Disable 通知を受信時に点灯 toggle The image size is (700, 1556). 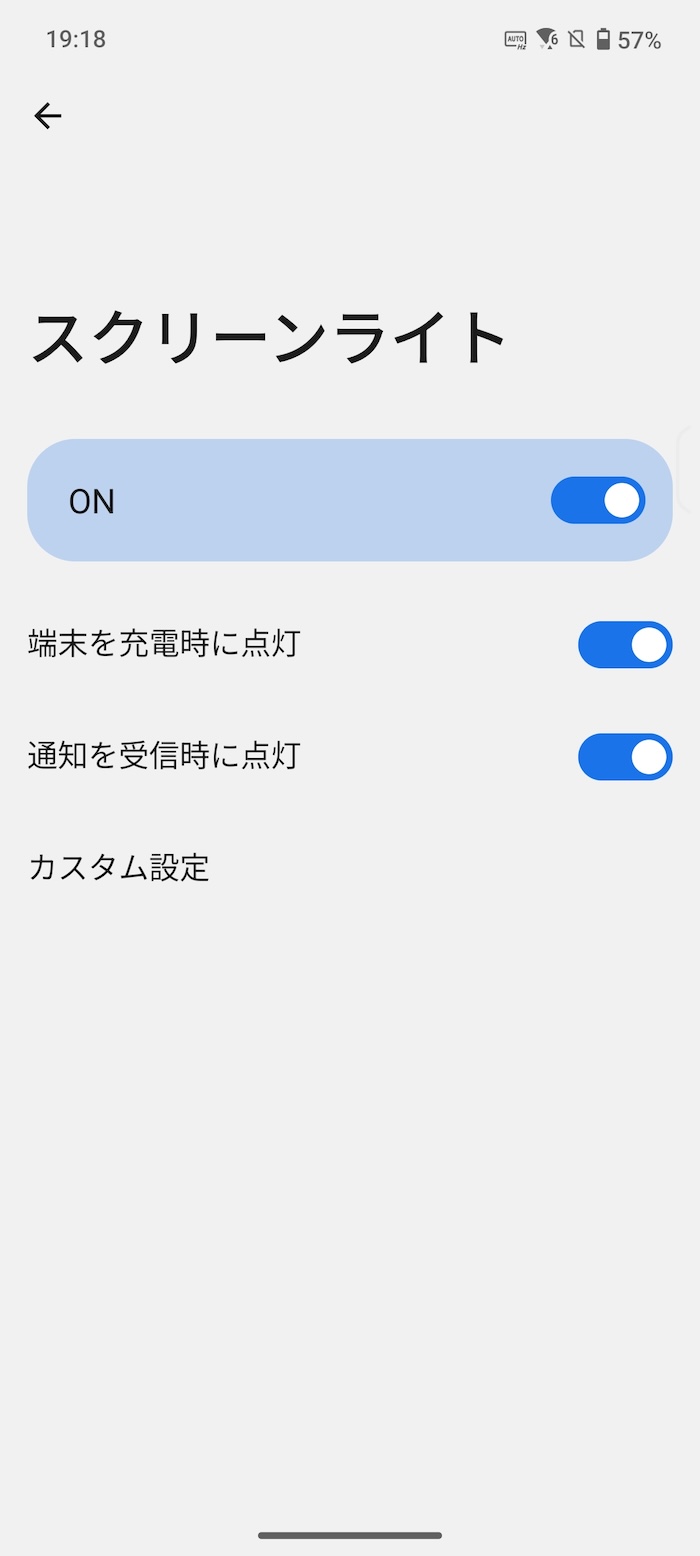pos(625,757)
